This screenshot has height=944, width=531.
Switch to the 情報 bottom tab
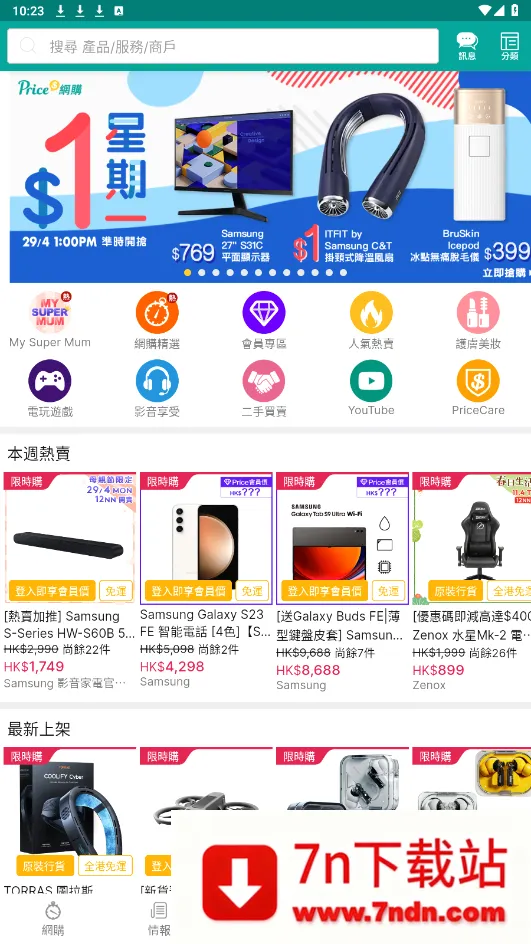(159, 918)
